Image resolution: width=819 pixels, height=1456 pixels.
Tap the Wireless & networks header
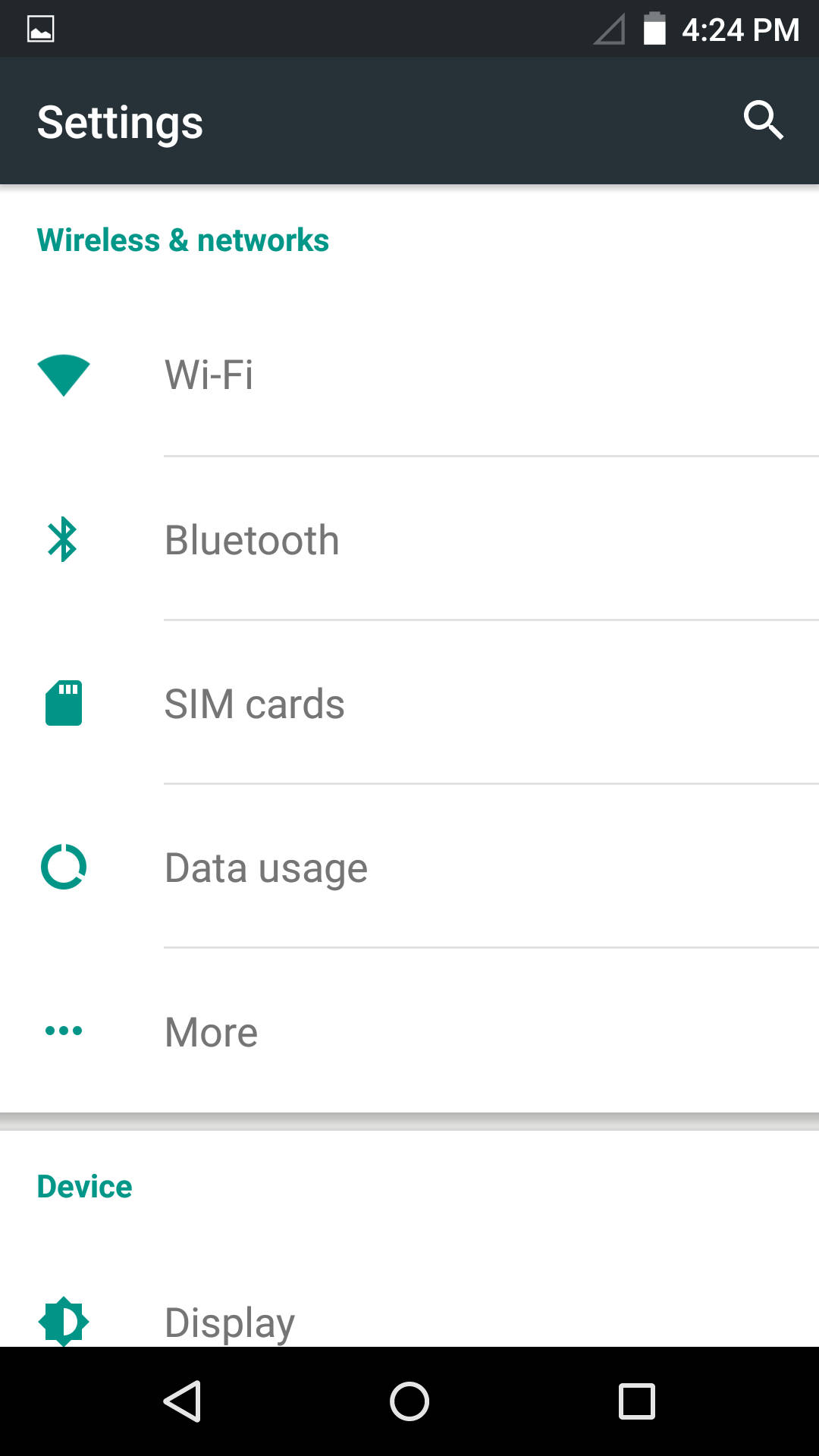point(183,240)
